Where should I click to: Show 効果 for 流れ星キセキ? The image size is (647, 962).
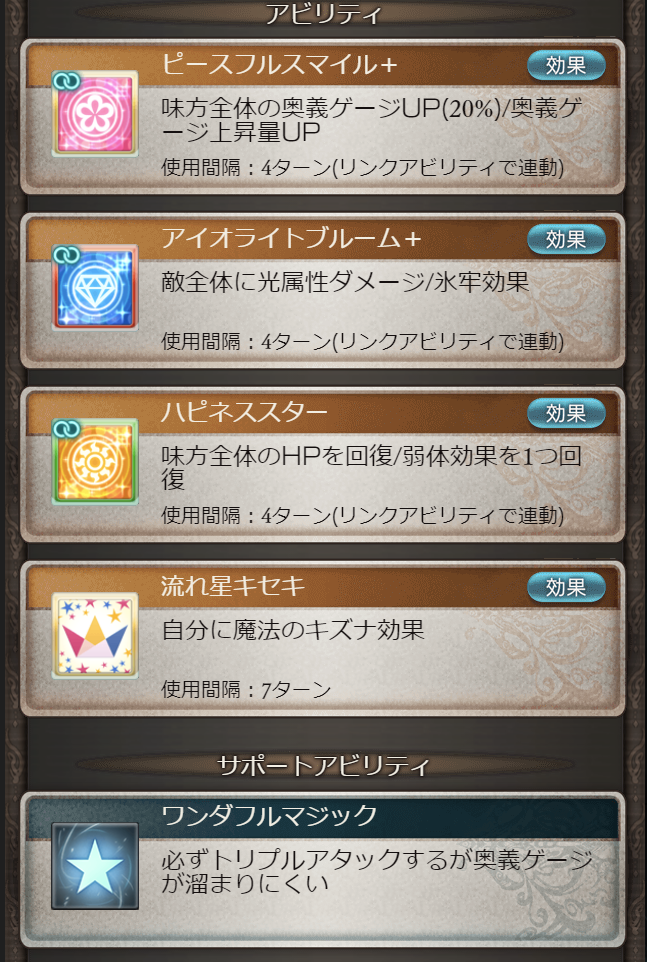pyautogui.click(x=566, y=586)
